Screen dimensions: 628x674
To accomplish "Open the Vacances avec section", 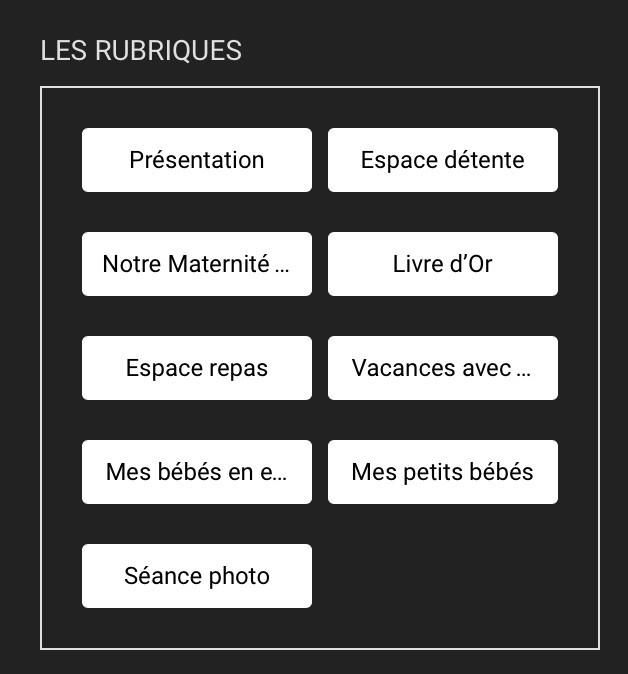I will click(443, 368).
